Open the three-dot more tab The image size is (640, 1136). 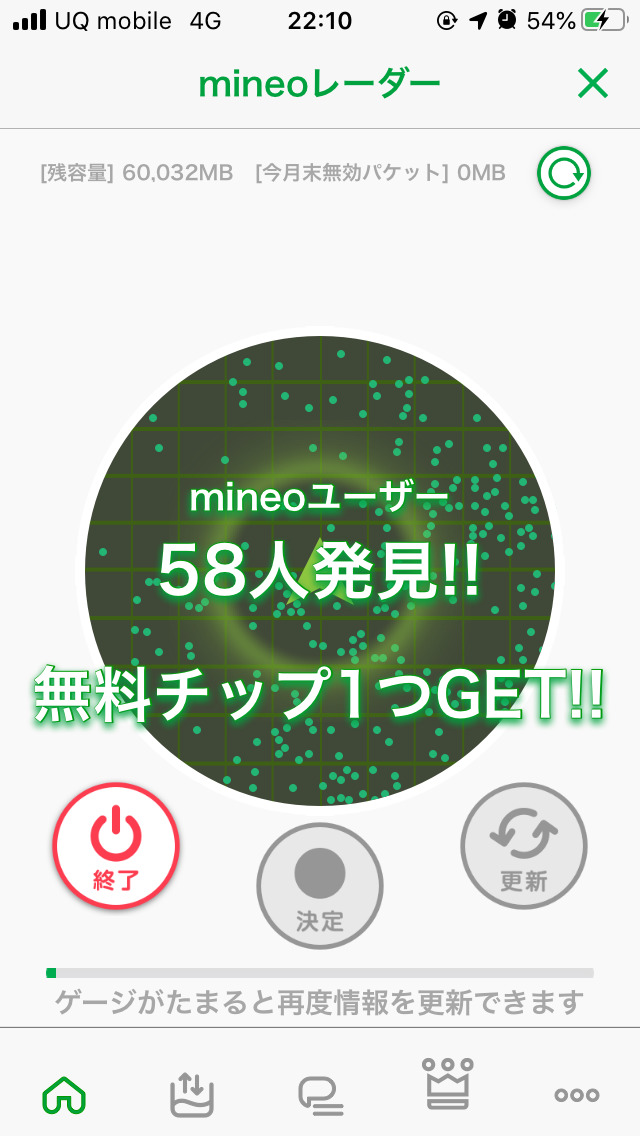click(577, 1095)
